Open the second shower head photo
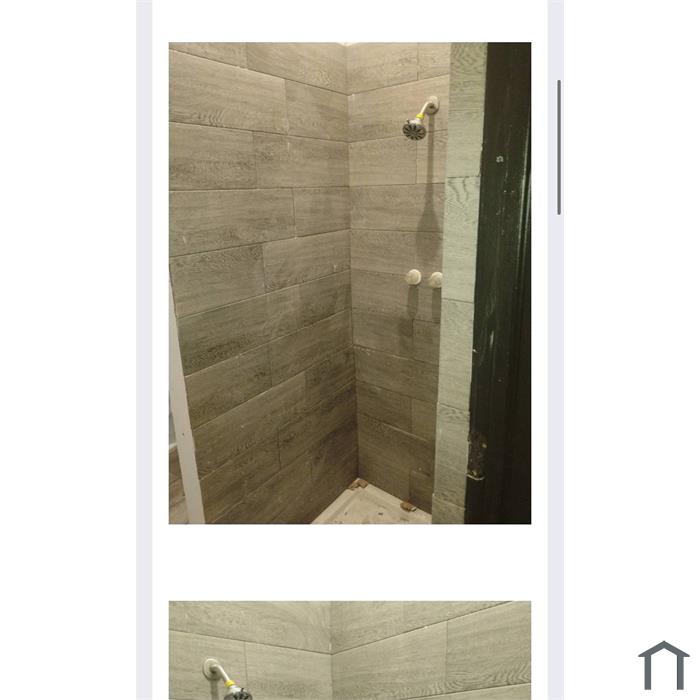Screen dimensions: 700x700 [x=349, y=650]
